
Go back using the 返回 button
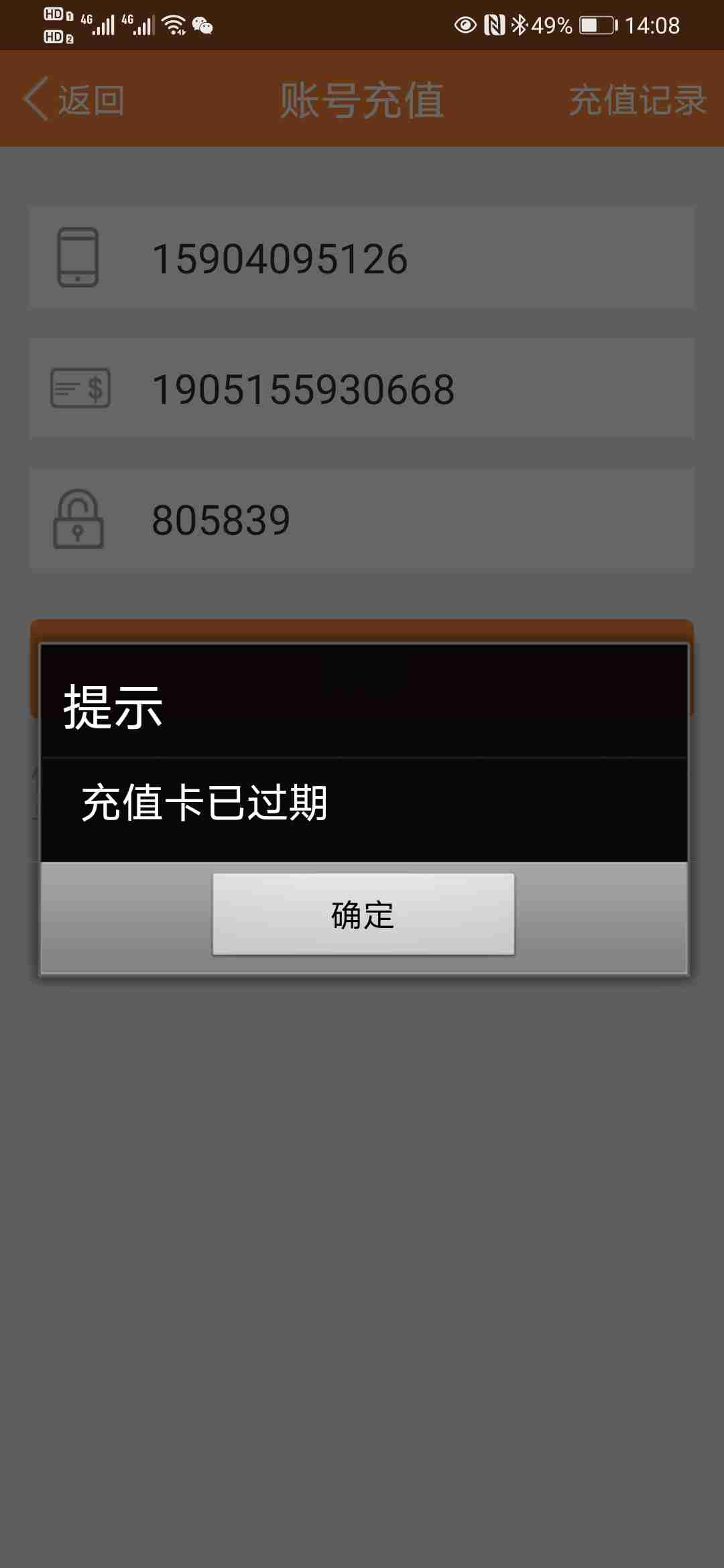click(74, 100)
